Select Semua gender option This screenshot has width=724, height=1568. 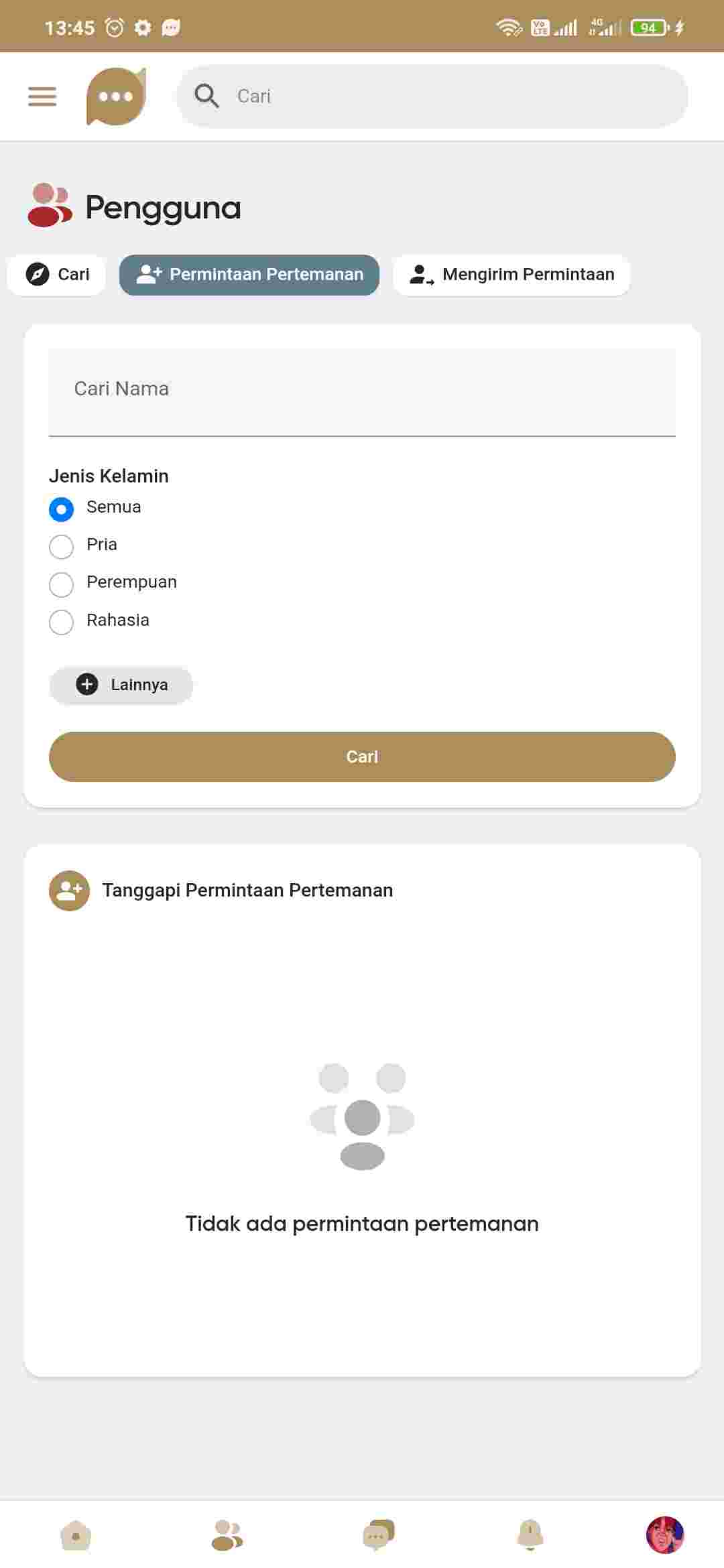pos(61,509)
